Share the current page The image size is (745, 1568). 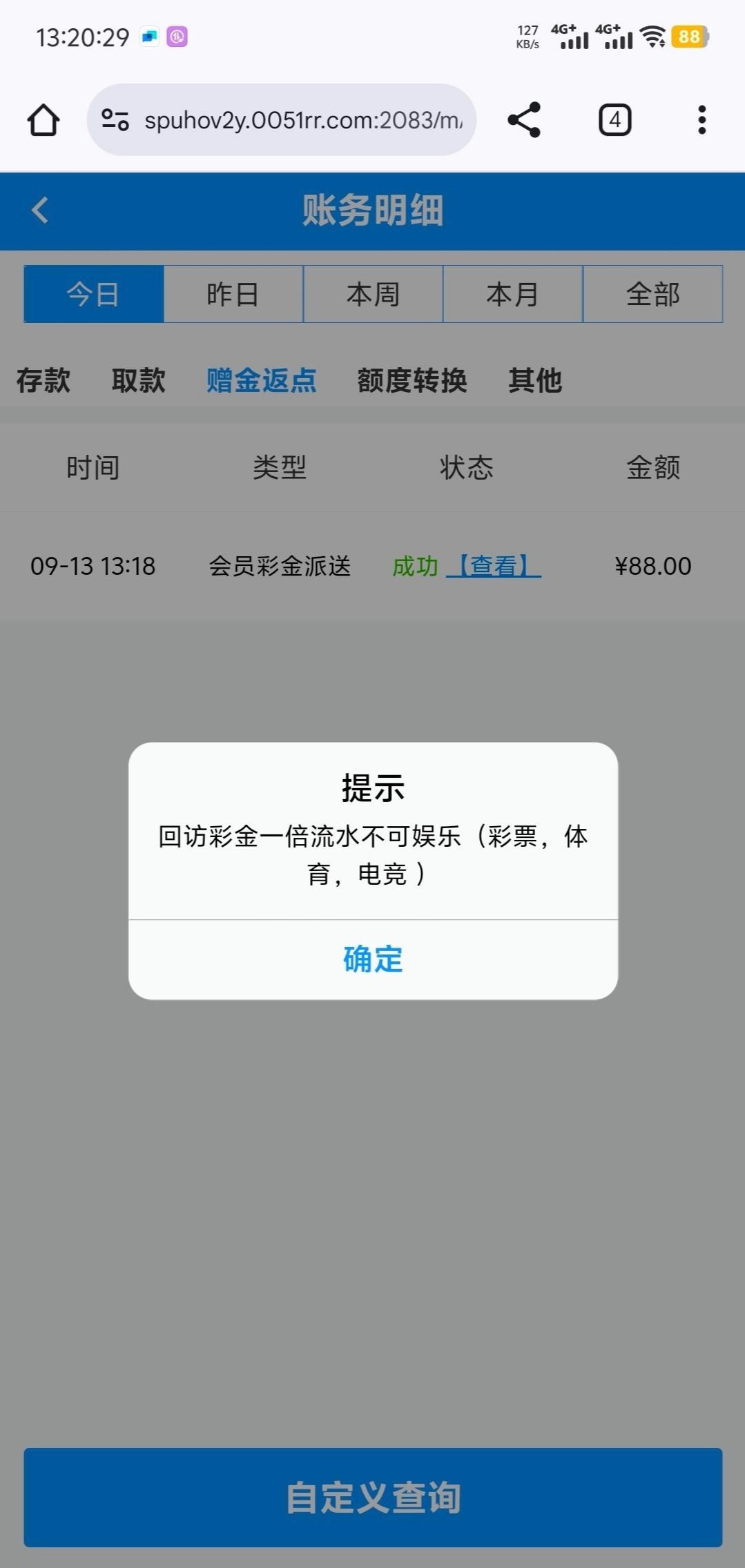click(524, 120)
